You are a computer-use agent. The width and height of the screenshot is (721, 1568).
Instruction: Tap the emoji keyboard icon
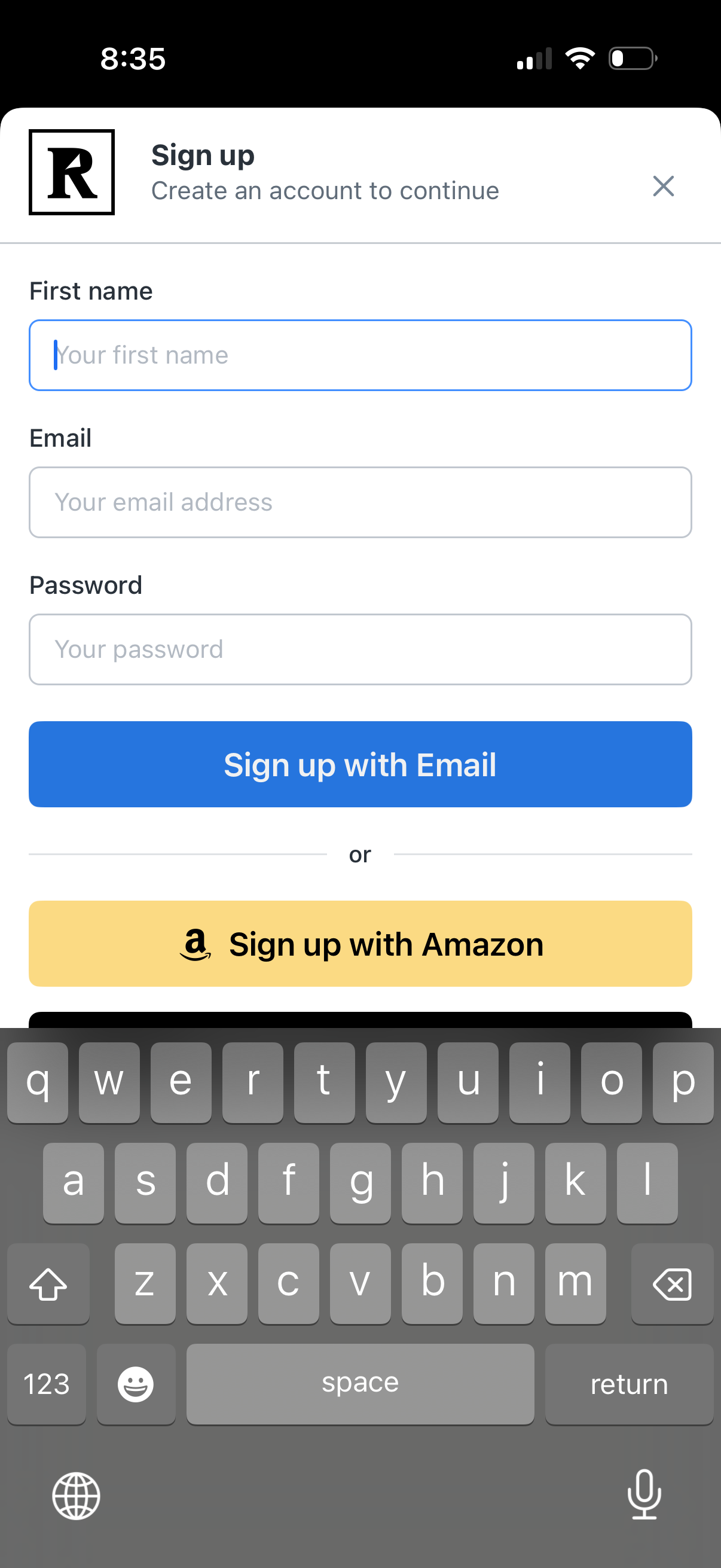tap(136, 1384)
